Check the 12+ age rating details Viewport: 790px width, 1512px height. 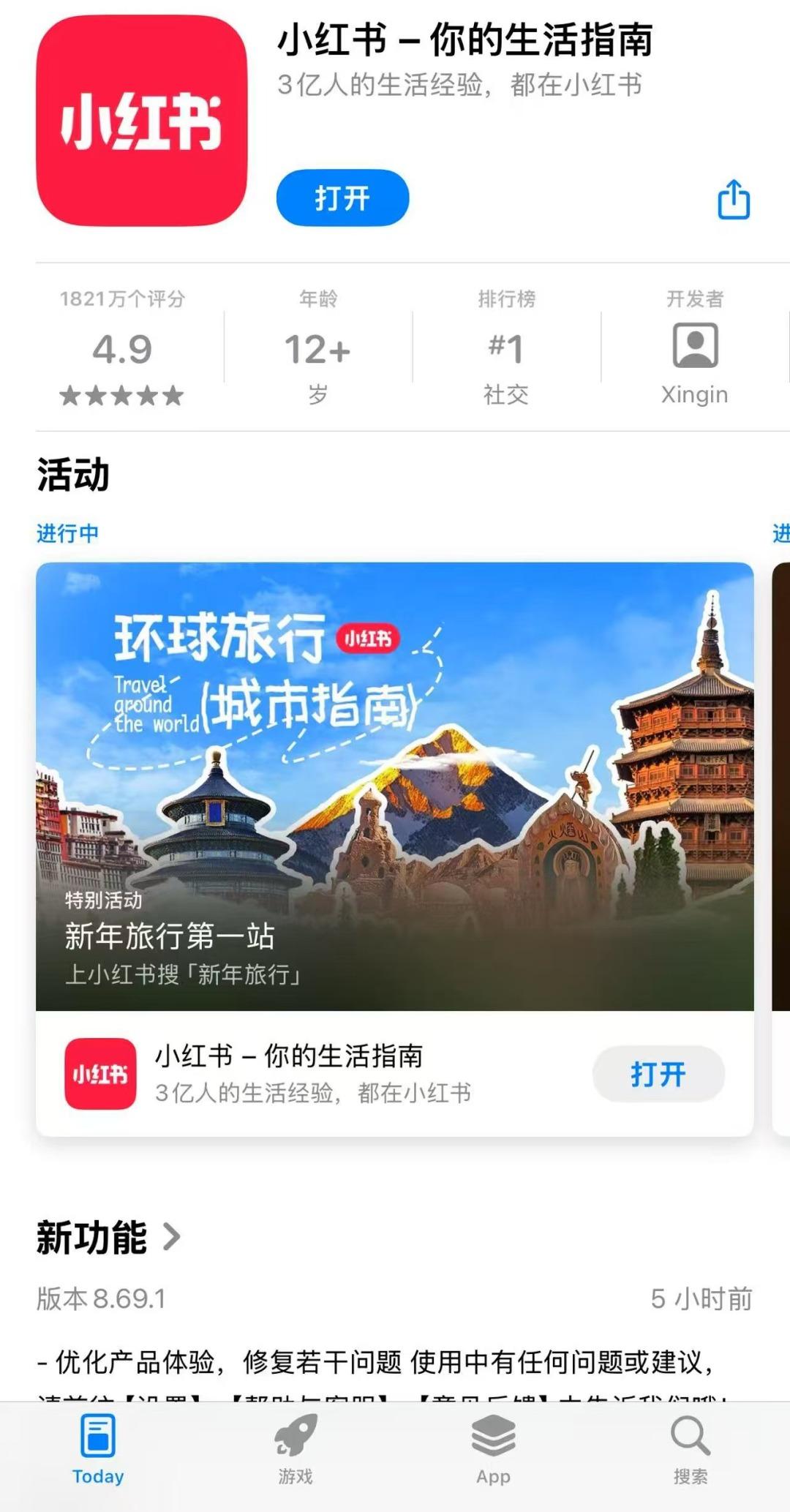click(x=317, y=349)
